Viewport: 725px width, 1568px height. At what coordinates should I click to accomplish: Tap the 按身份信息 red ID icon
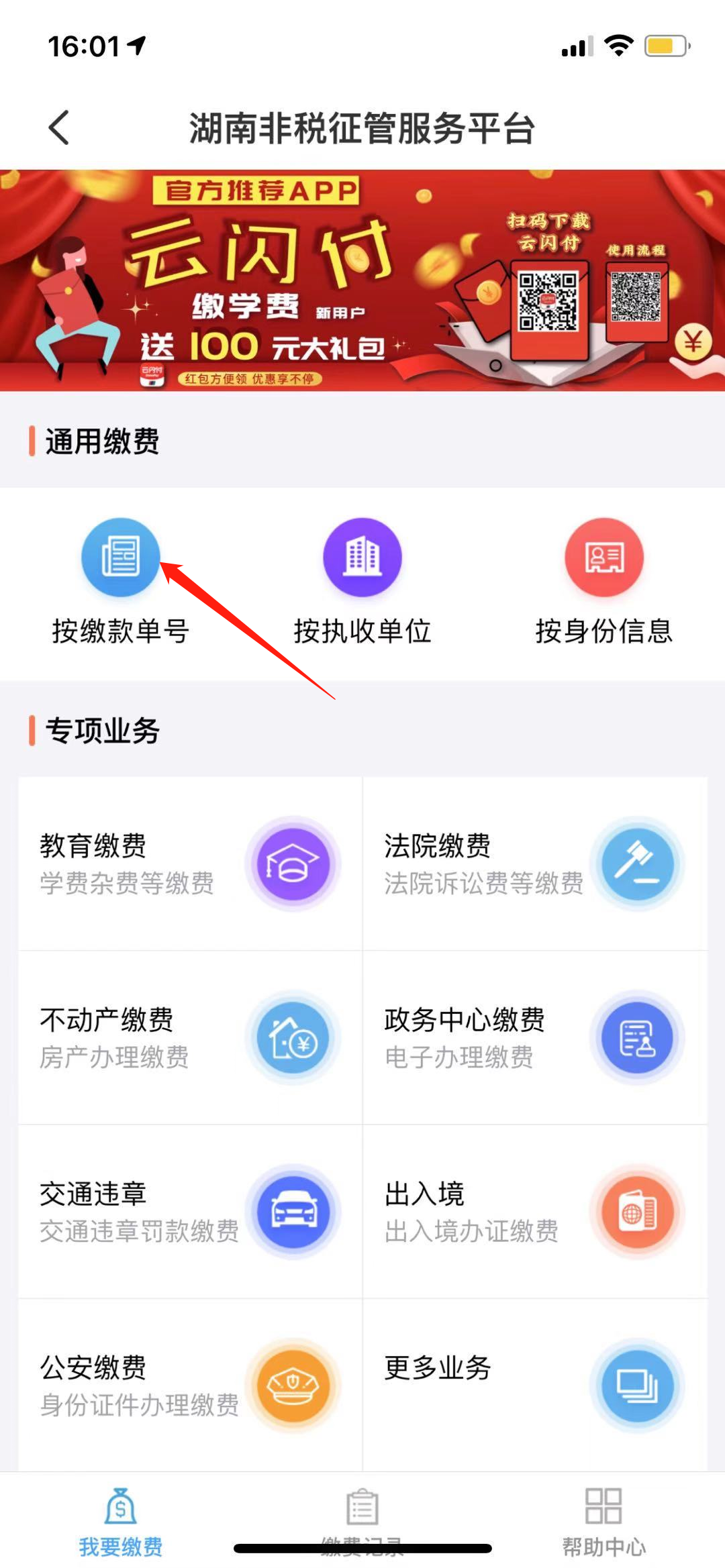[603, 557]
